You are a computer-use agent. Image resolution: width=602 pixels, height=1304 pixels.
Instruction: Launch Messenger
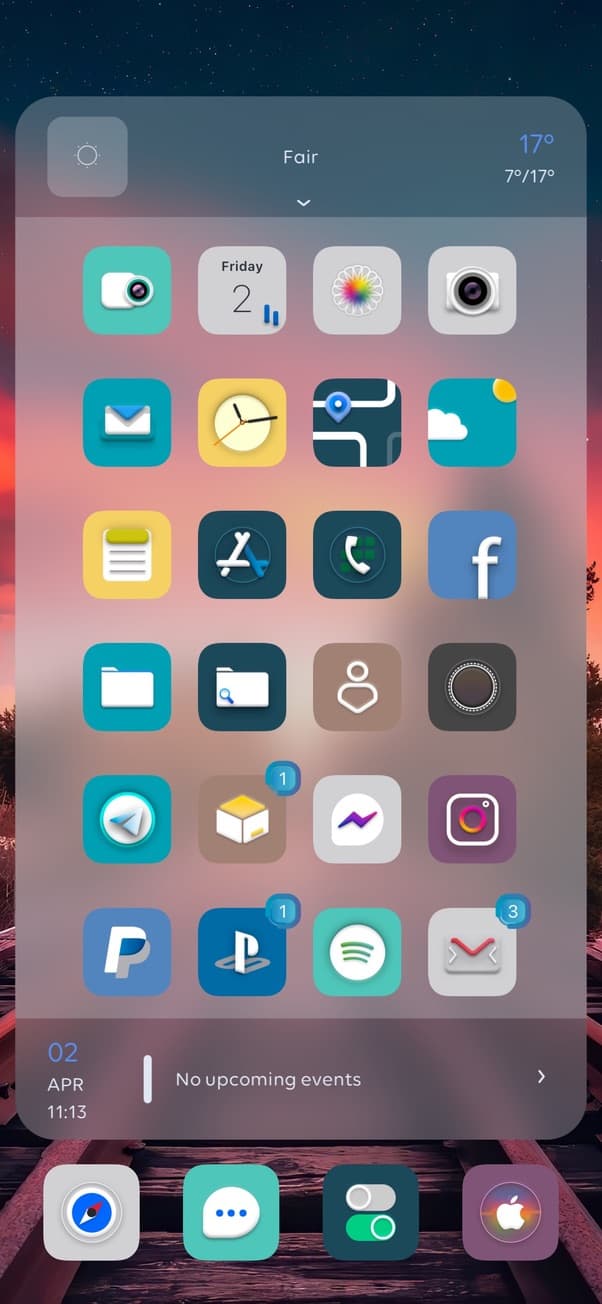coord(357,819)
